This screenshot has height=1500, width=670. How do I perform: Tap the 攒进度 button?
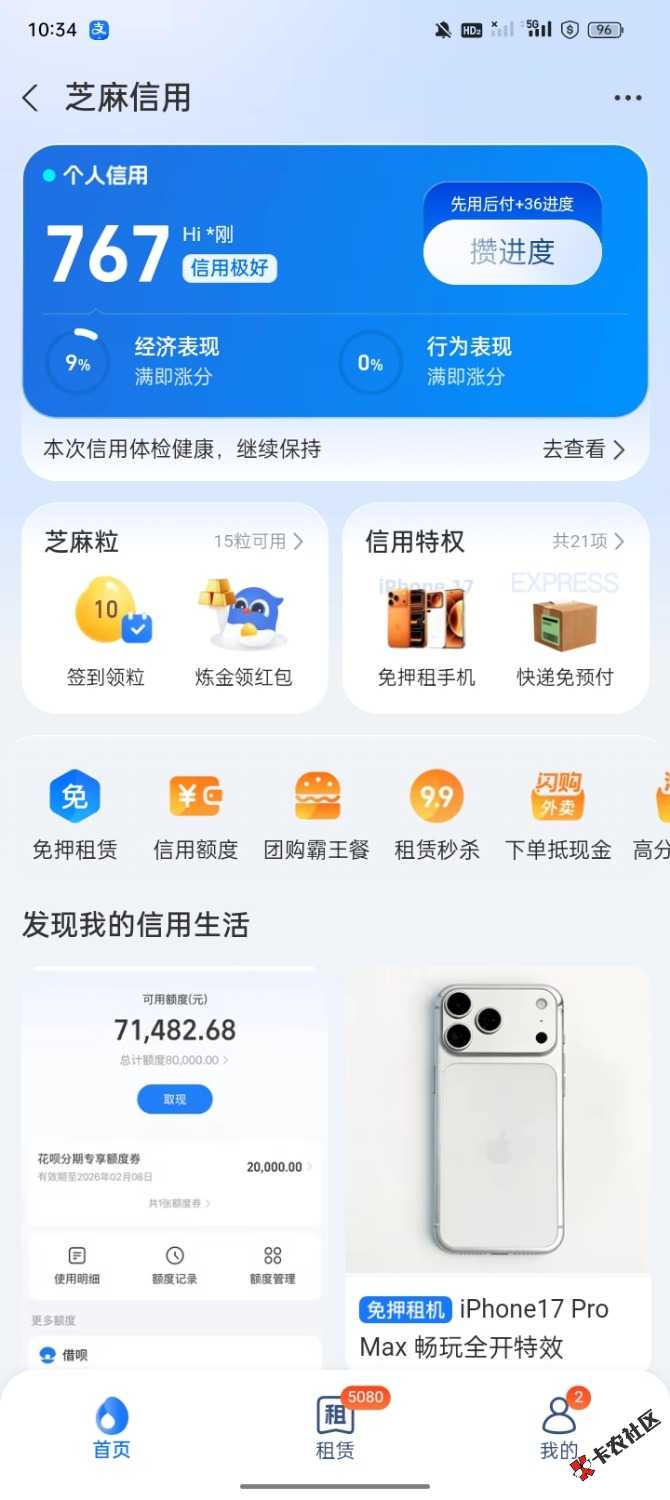(512, 252)
